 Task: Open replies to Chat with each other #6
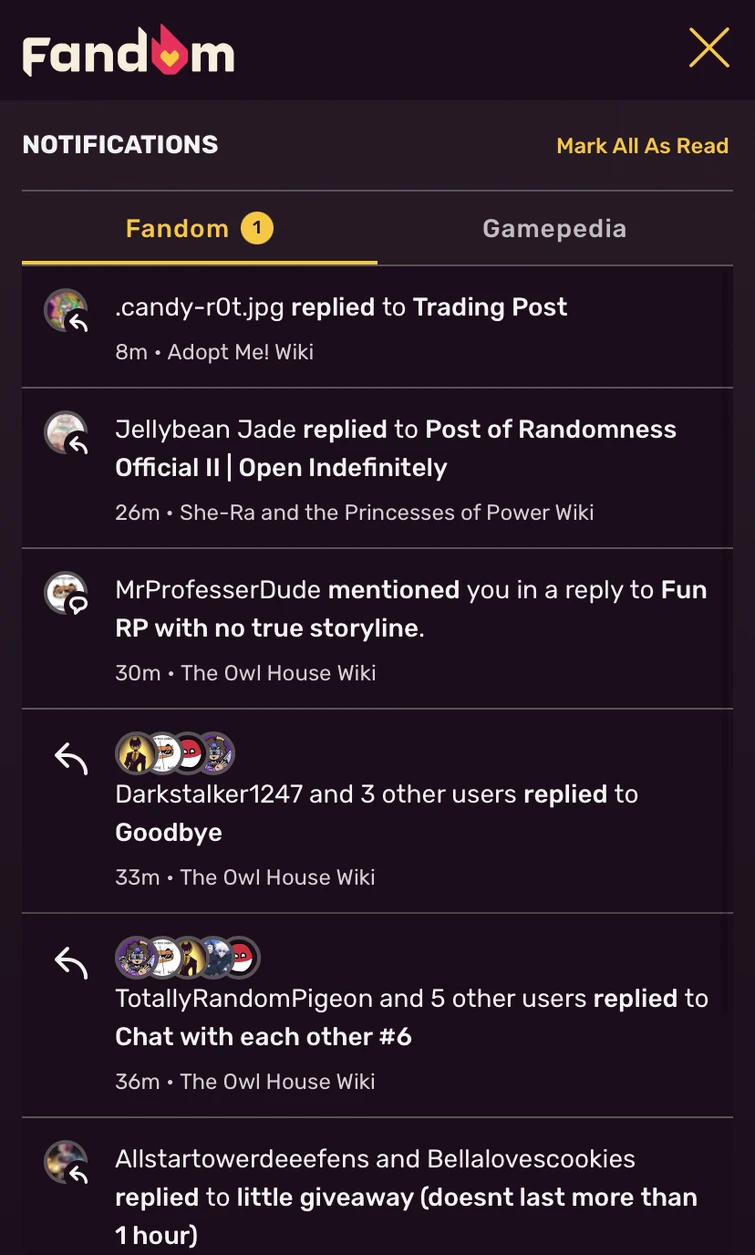tap(410, 1017)
